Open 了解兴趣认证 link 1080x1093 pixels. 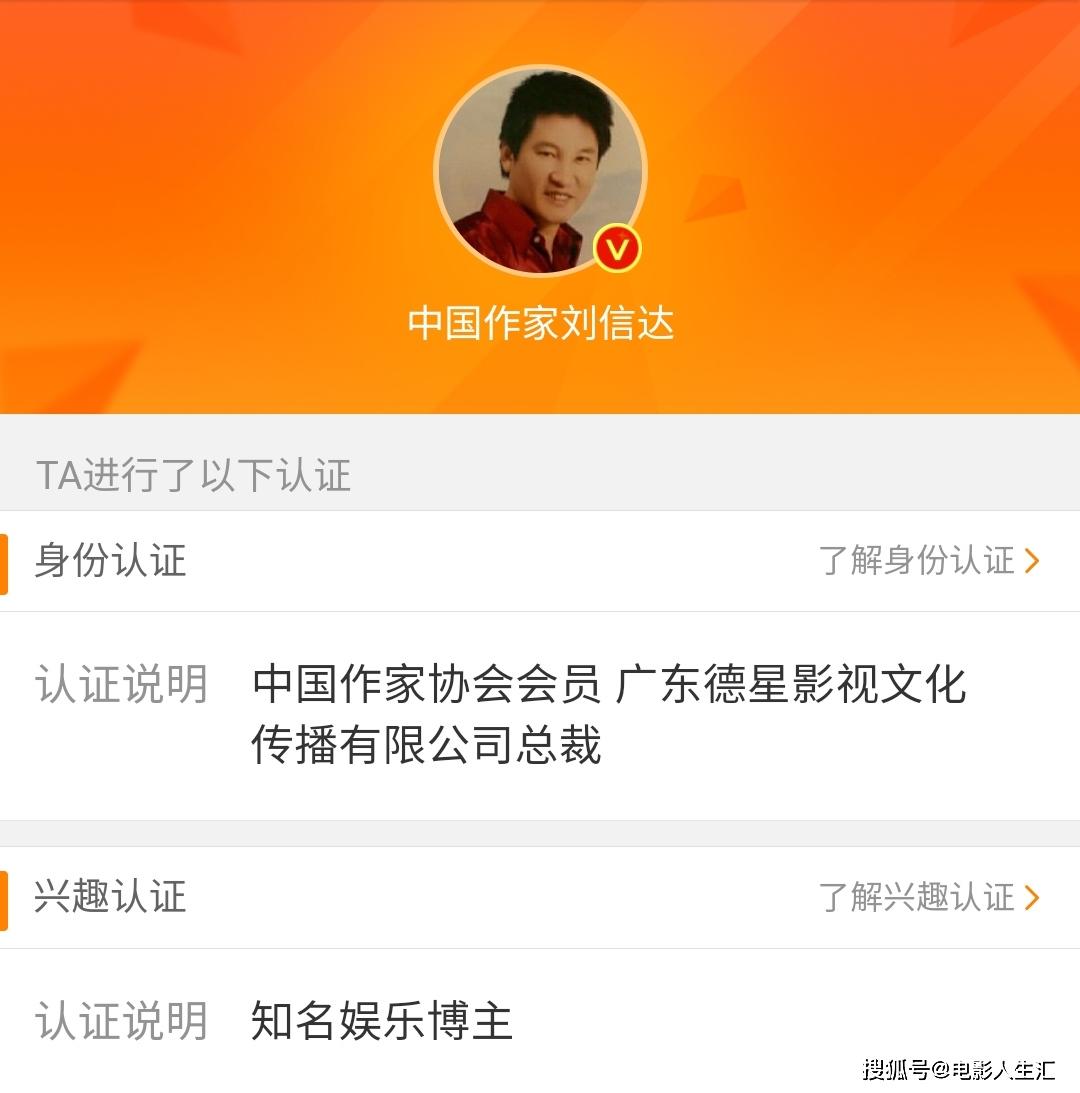[x=928, y=897]
